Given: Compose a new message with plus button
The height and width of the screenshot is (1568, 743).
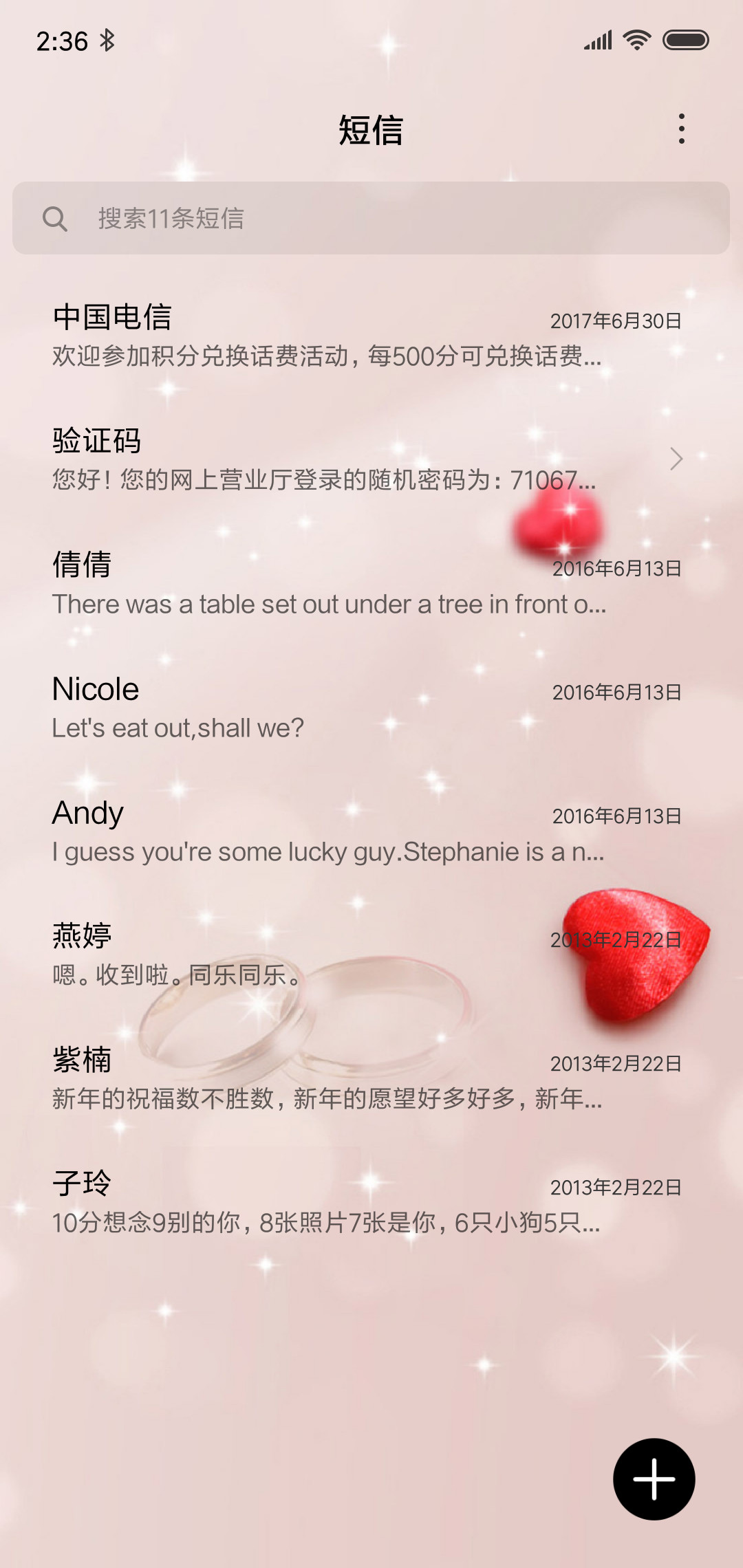Looking at the screenshot, I should [654, 1479].
